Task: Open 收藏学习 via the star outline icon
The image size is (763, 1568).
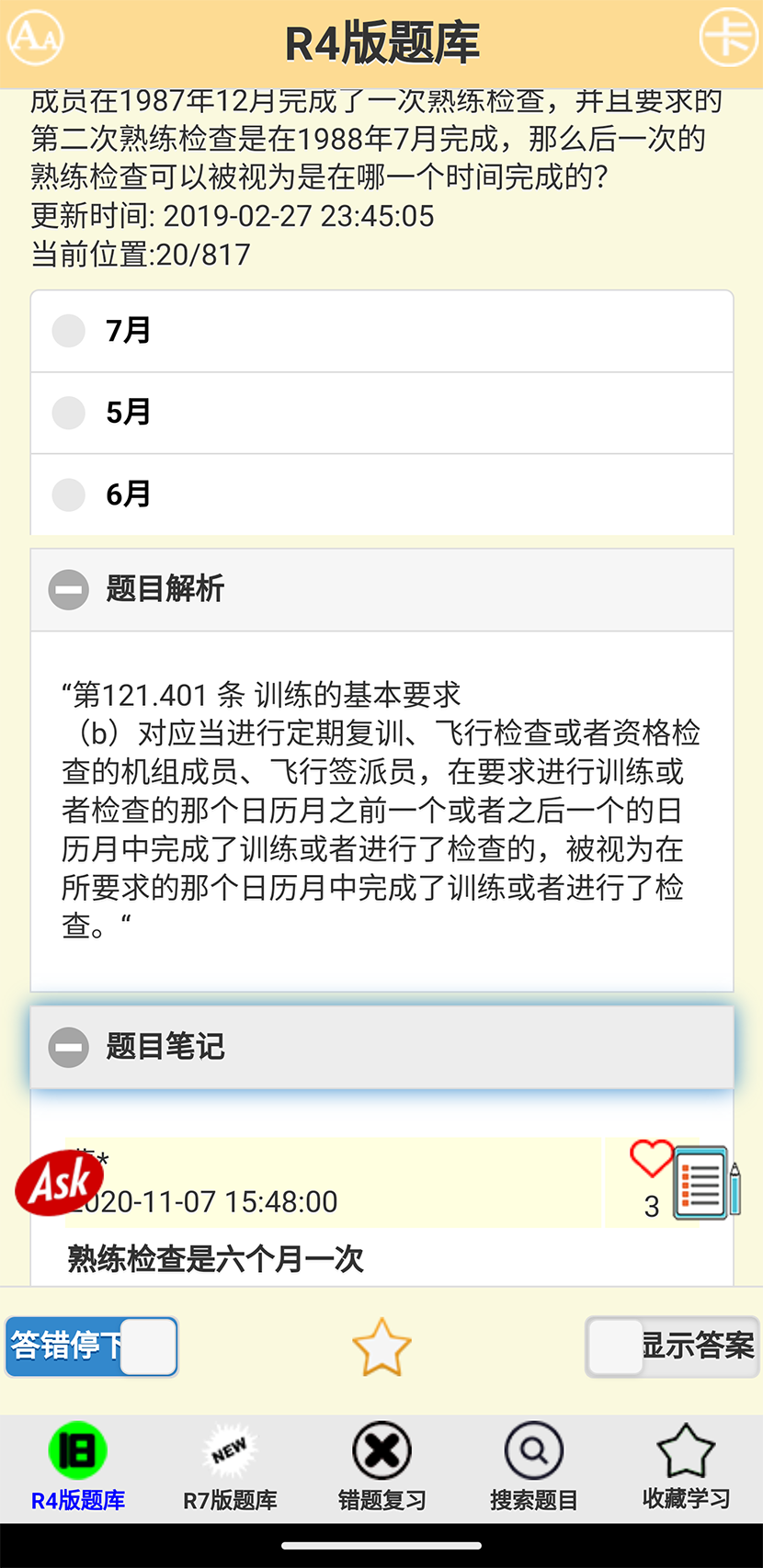Action: 685,1466
